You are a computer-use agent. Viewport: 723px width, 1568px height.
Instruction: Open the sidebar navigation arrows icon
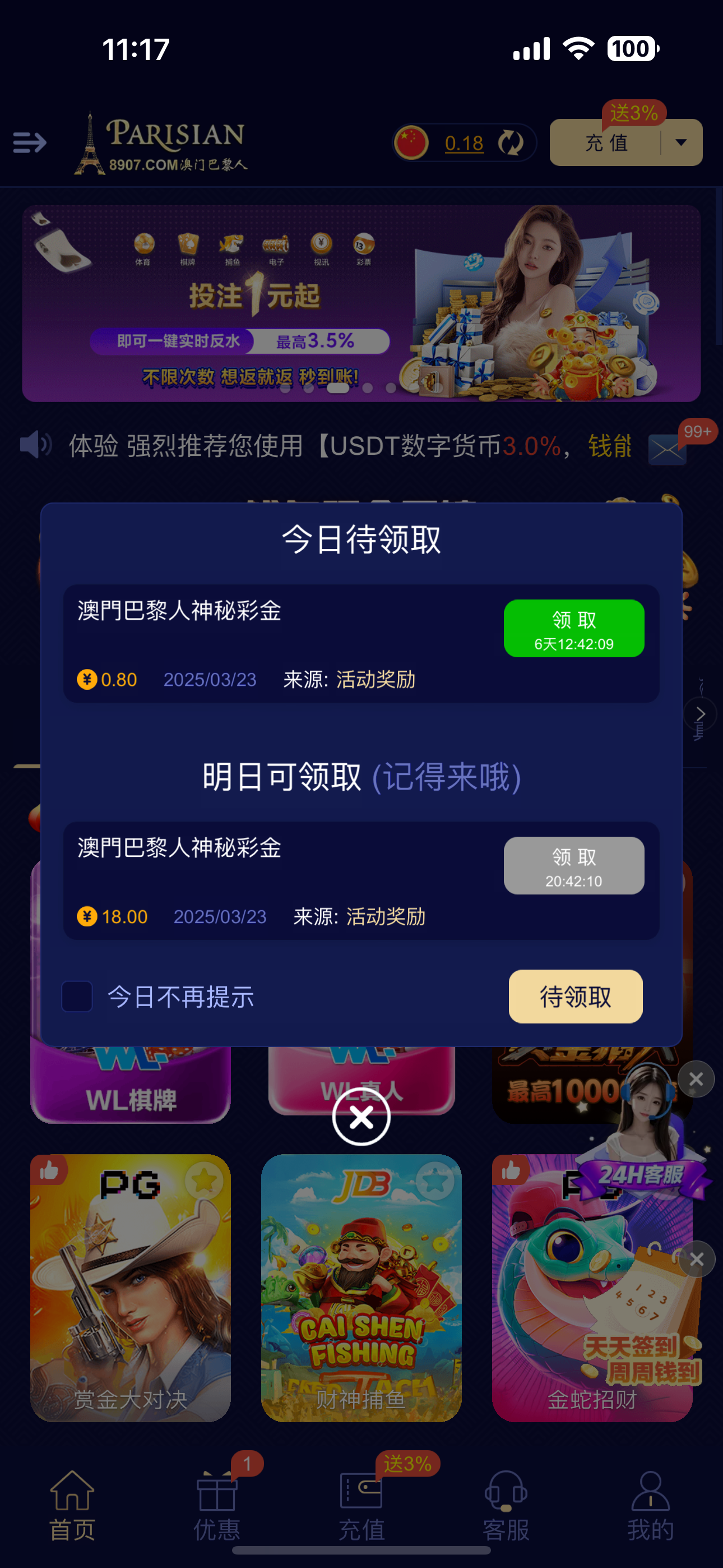[x=29, y=142]
